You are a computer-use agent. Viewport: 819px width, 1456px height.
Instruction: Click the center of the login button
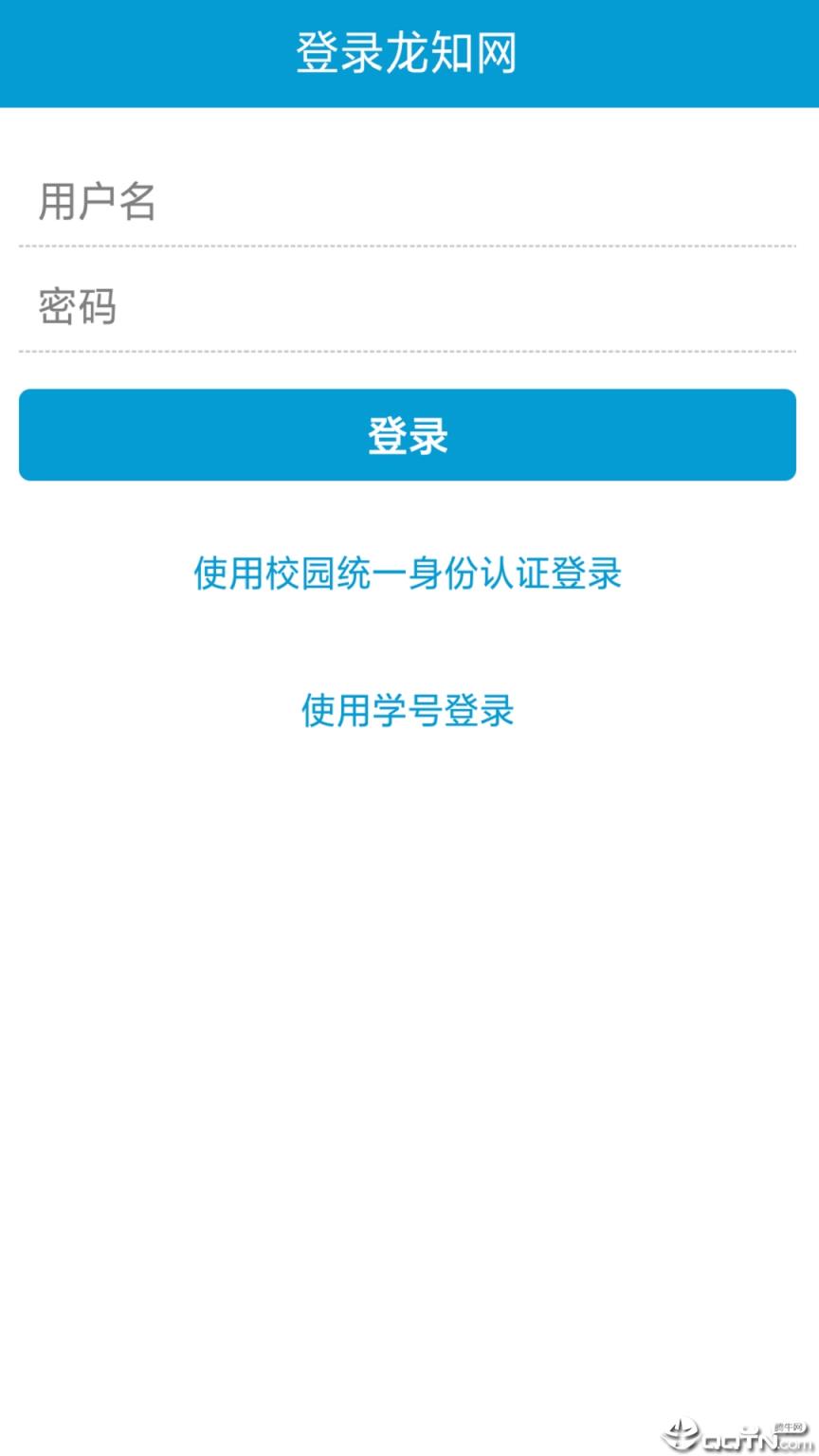pyautogui.click(x=408, y=434)
